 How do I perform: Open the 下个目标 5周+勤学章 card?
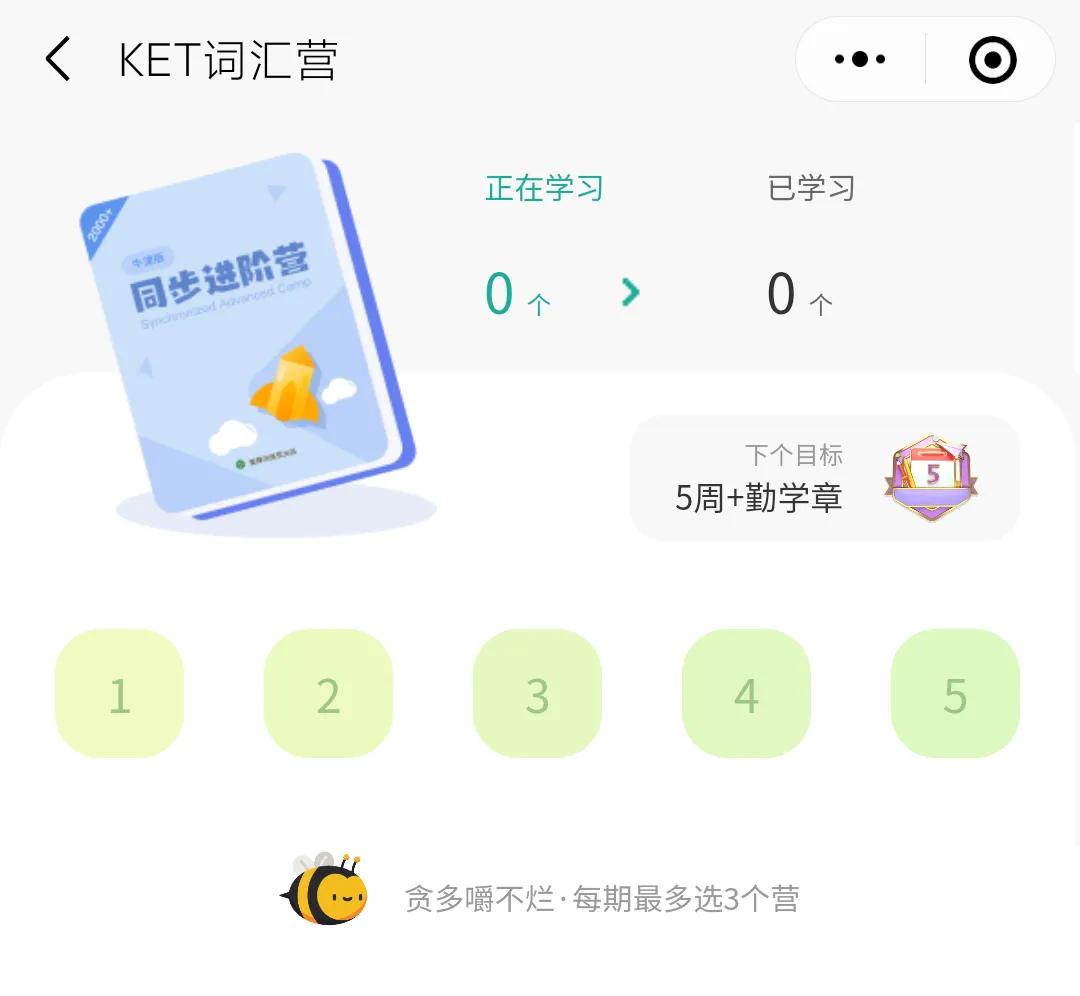coord(824,478)
